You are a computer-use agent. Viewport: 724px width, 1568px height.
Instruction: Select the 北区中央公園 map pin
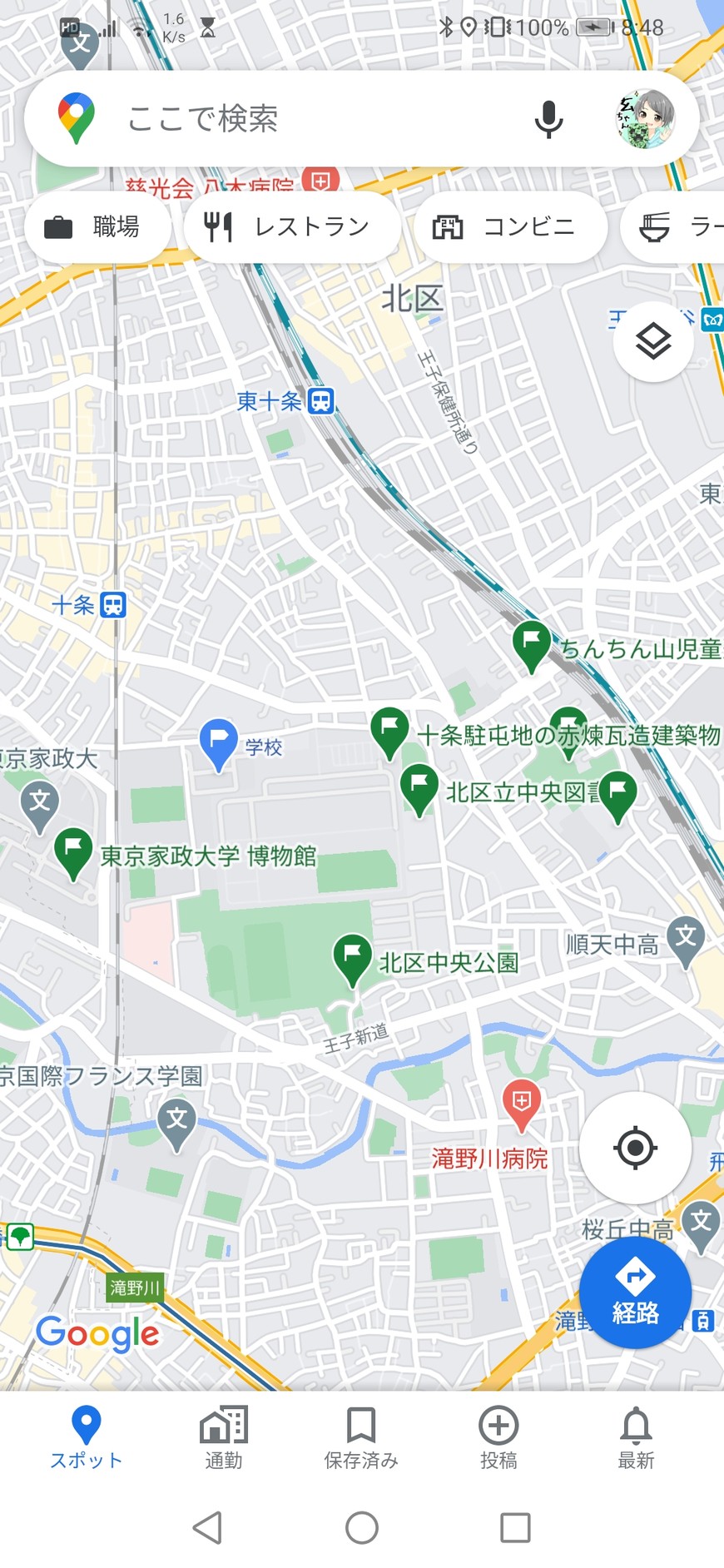(x=352, y=957)
